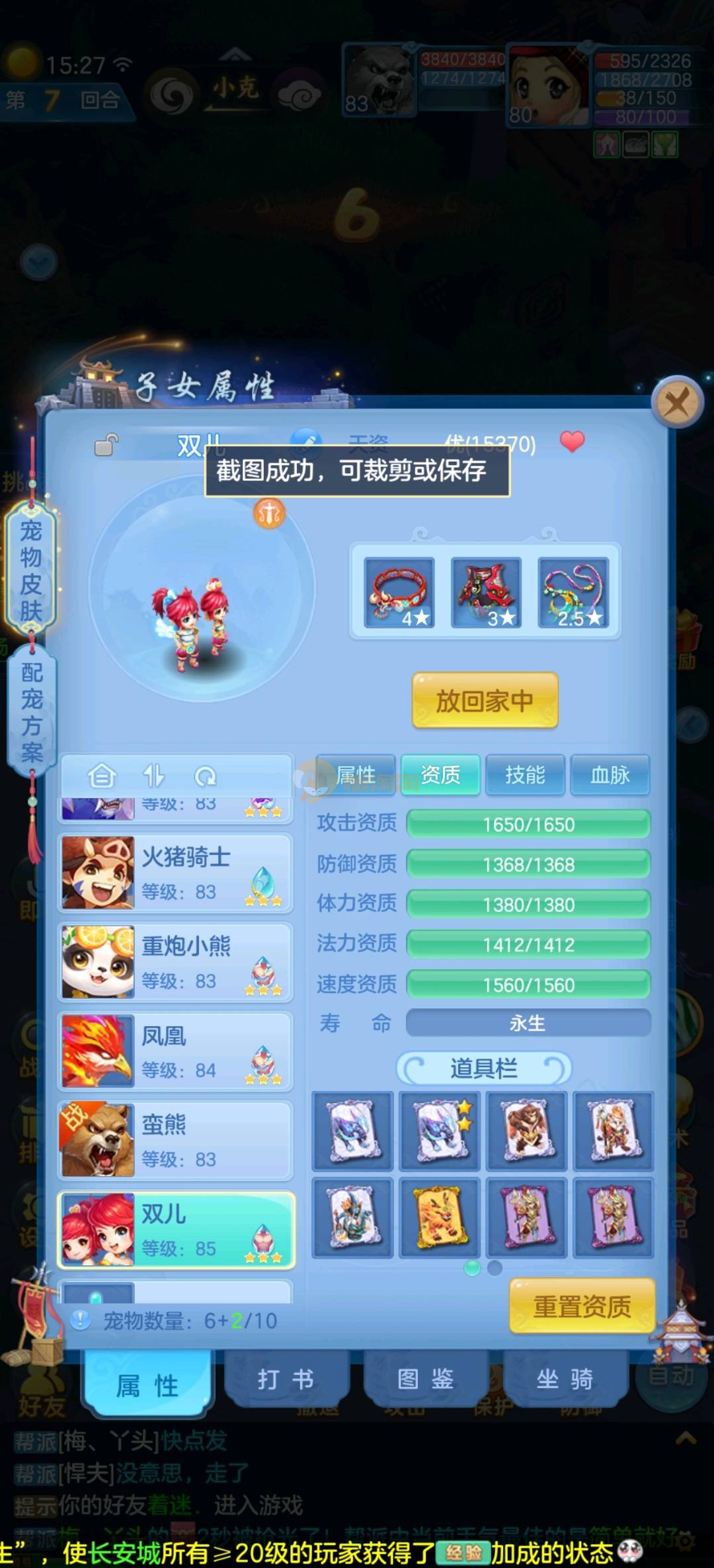Select 蛮熊 in the pet list
Image resolution: width=714 pixels, height=1568 pixels.
coord(175,1140)
